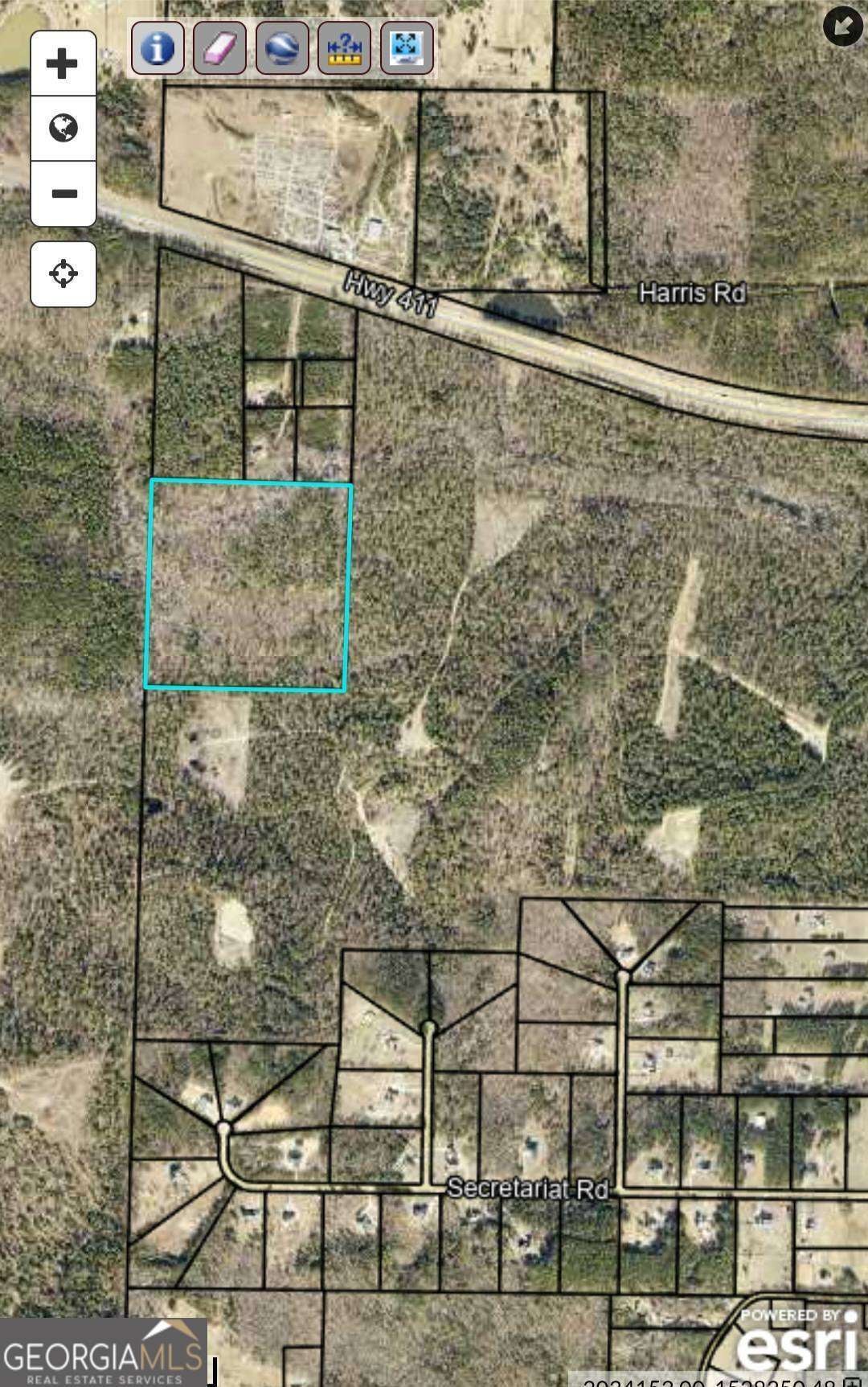868x1387 pixels.
Task: Activate the identify info tool
Action: [x=158, y=48]
